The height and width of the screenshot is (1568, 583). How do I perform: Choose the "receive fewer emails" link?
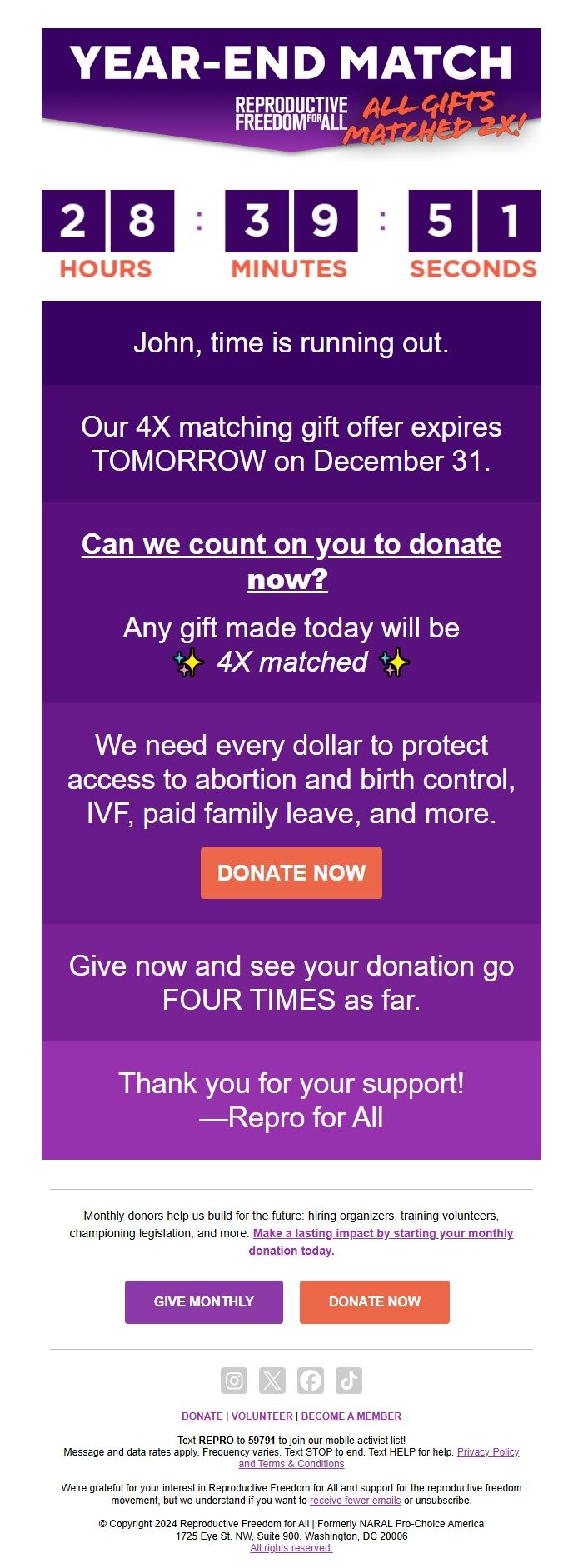click(x=355, y=1501)
